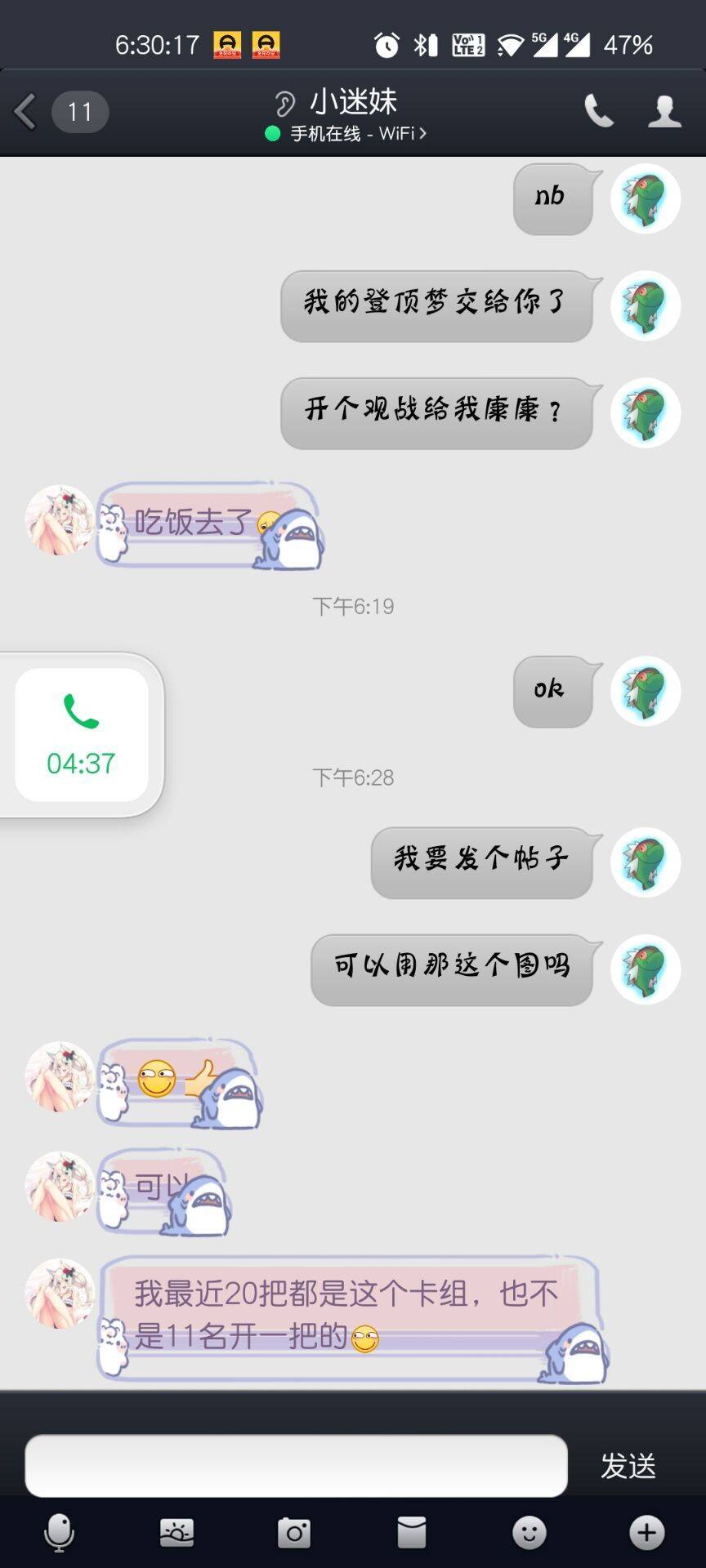
Task: Open the camera to take a photo
Action: click(294, 1533)
